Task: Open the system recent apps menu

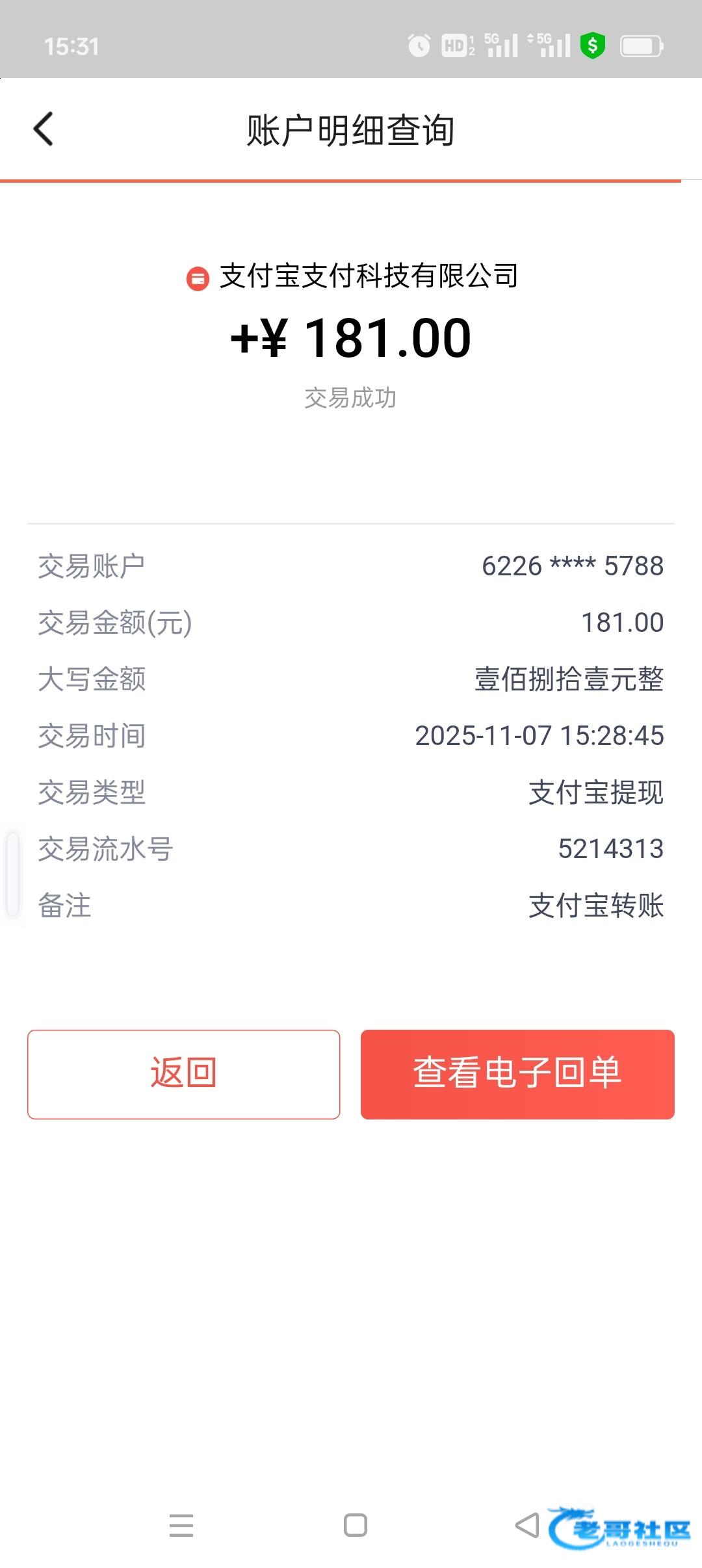Action: click(181, 1525)
